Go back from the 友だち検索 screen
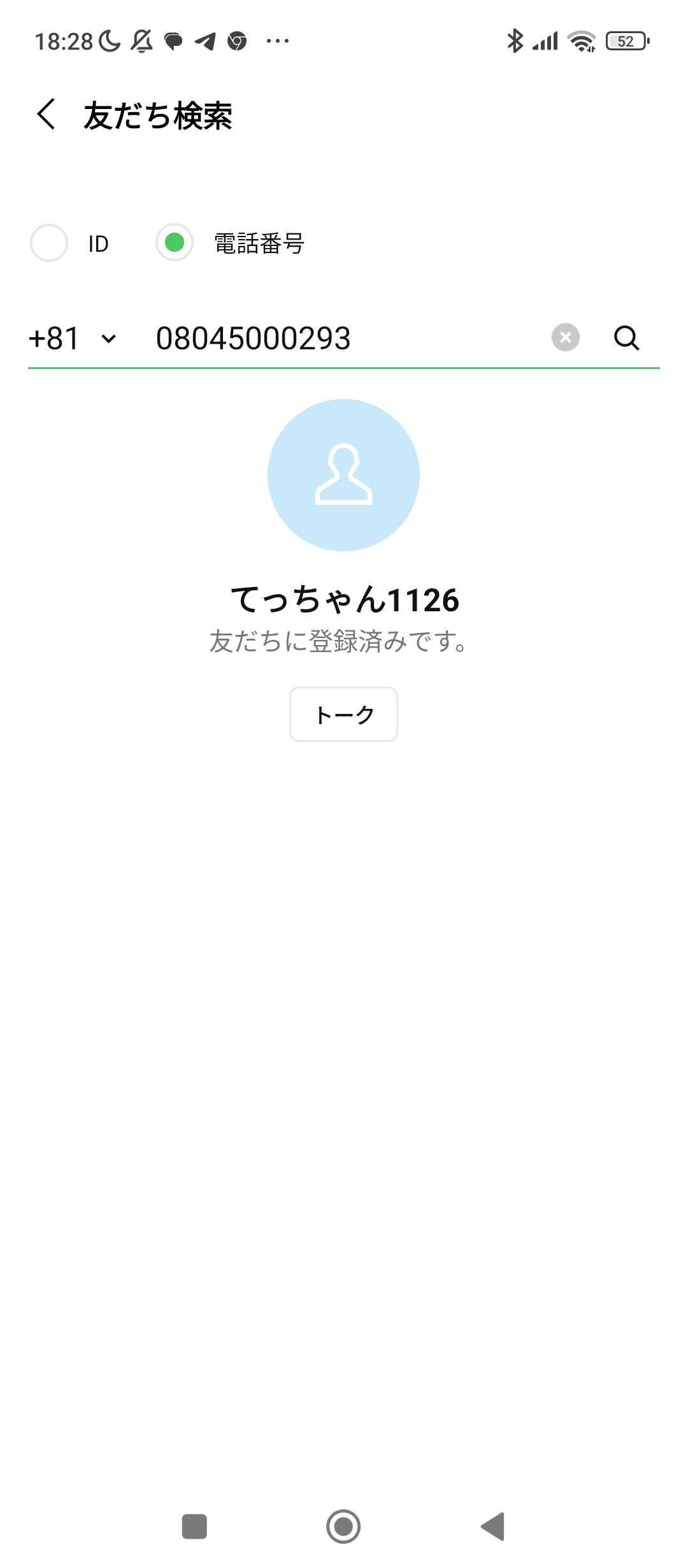The height and width of the screenshot is (1568, 688). (x=47, y=115)
